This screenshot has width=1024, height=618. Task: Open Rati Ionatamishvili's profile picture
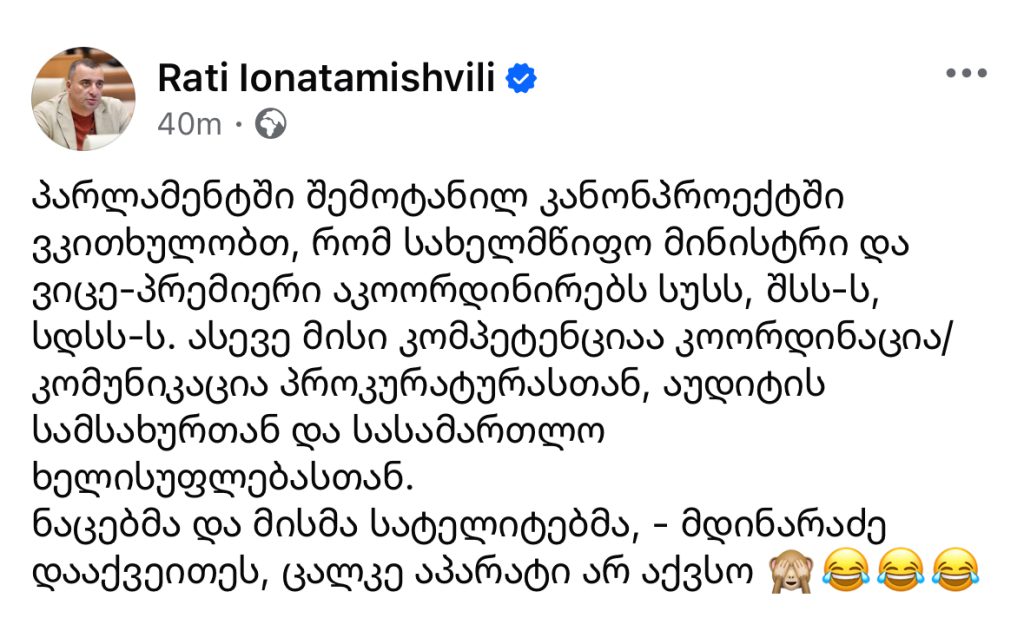(84, 99)
